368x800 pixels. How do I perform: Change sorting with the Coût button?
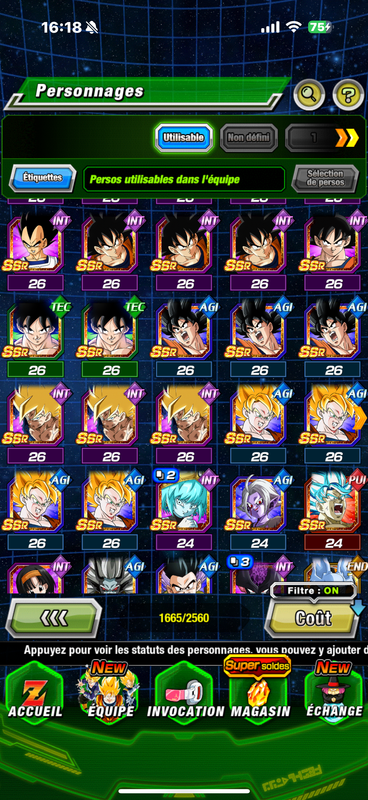pos(313,618)
